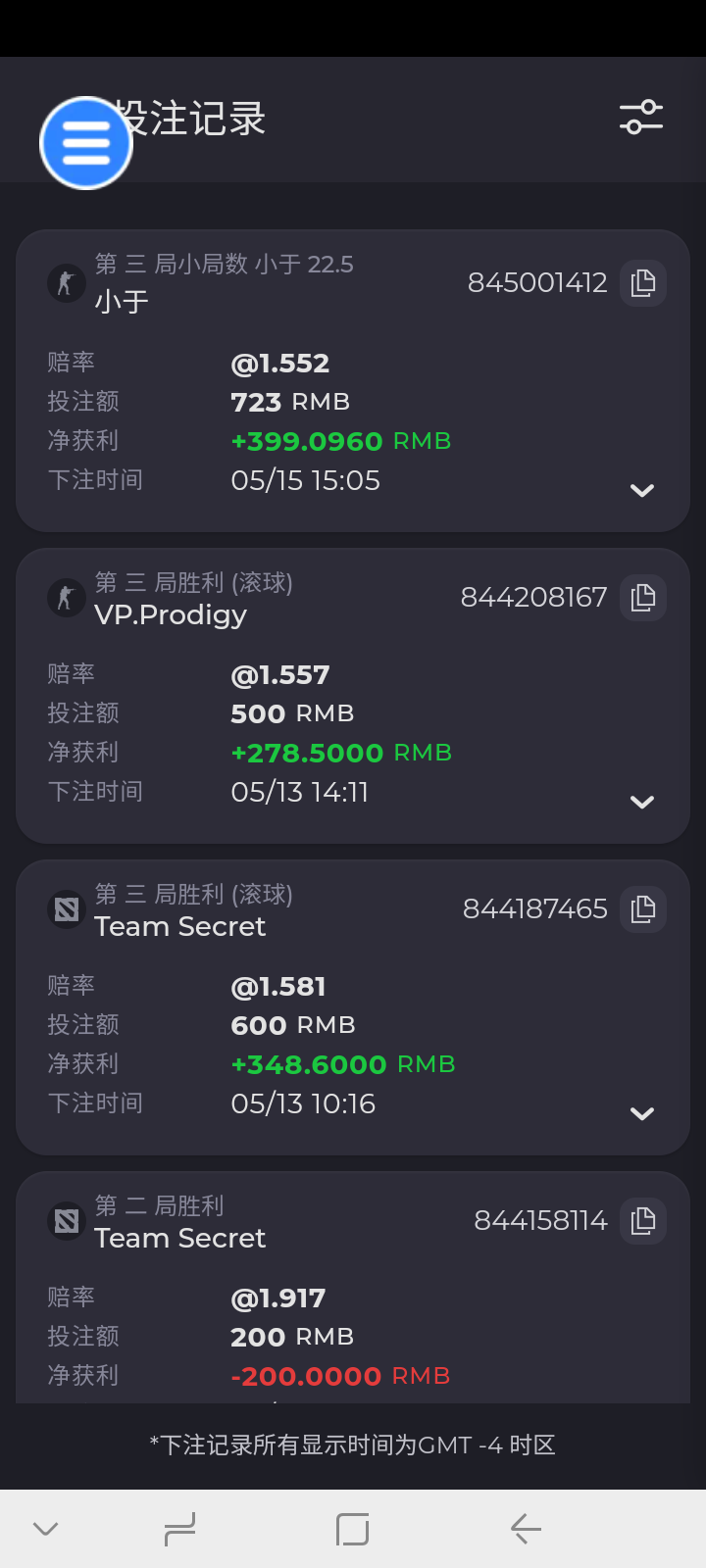Copy bet ID 844158114

click(643, 1221)
